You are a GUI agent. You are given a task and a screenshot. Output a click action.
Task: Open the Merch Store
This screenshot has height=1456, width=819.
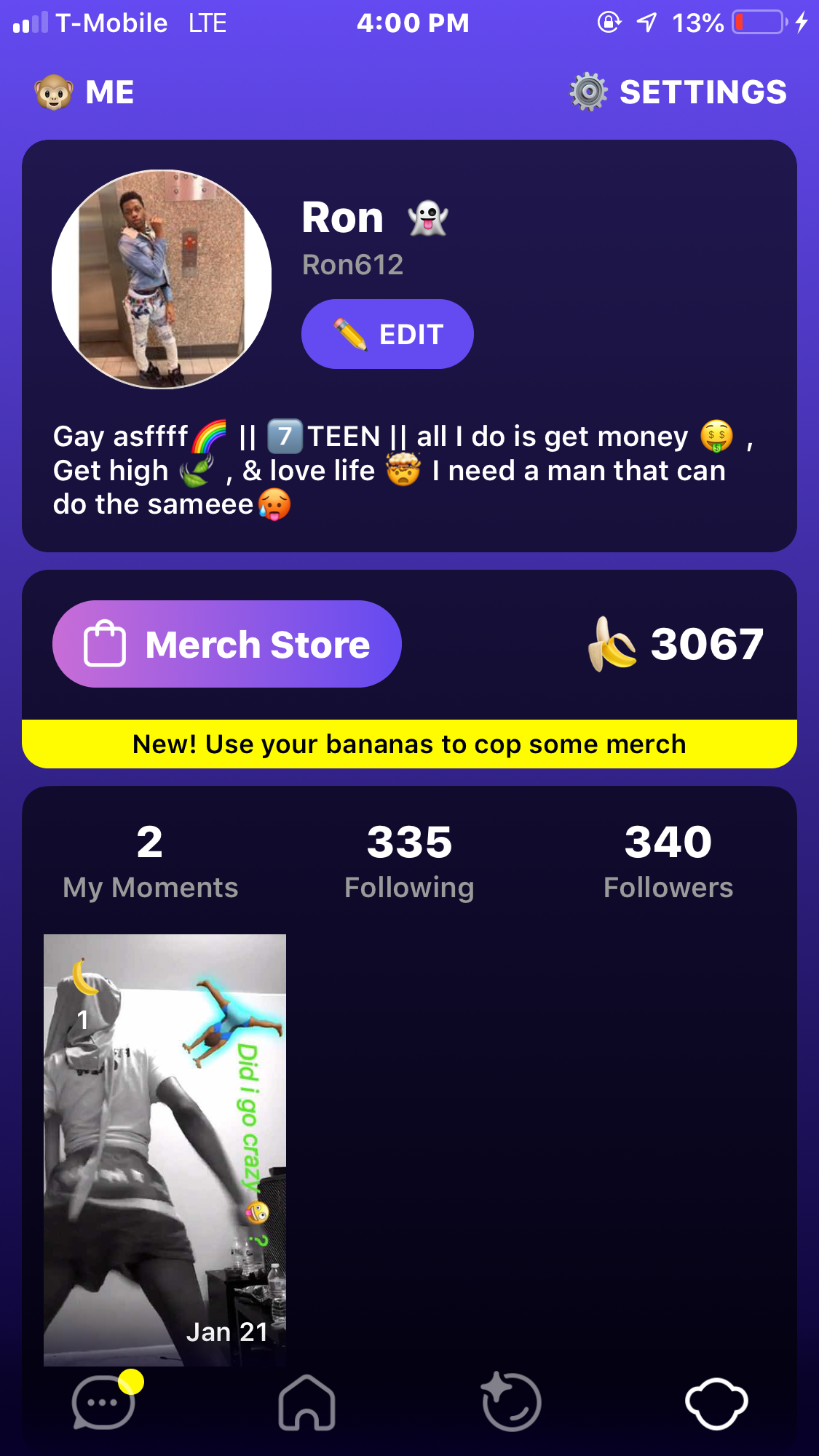click(x=227, y=644)
